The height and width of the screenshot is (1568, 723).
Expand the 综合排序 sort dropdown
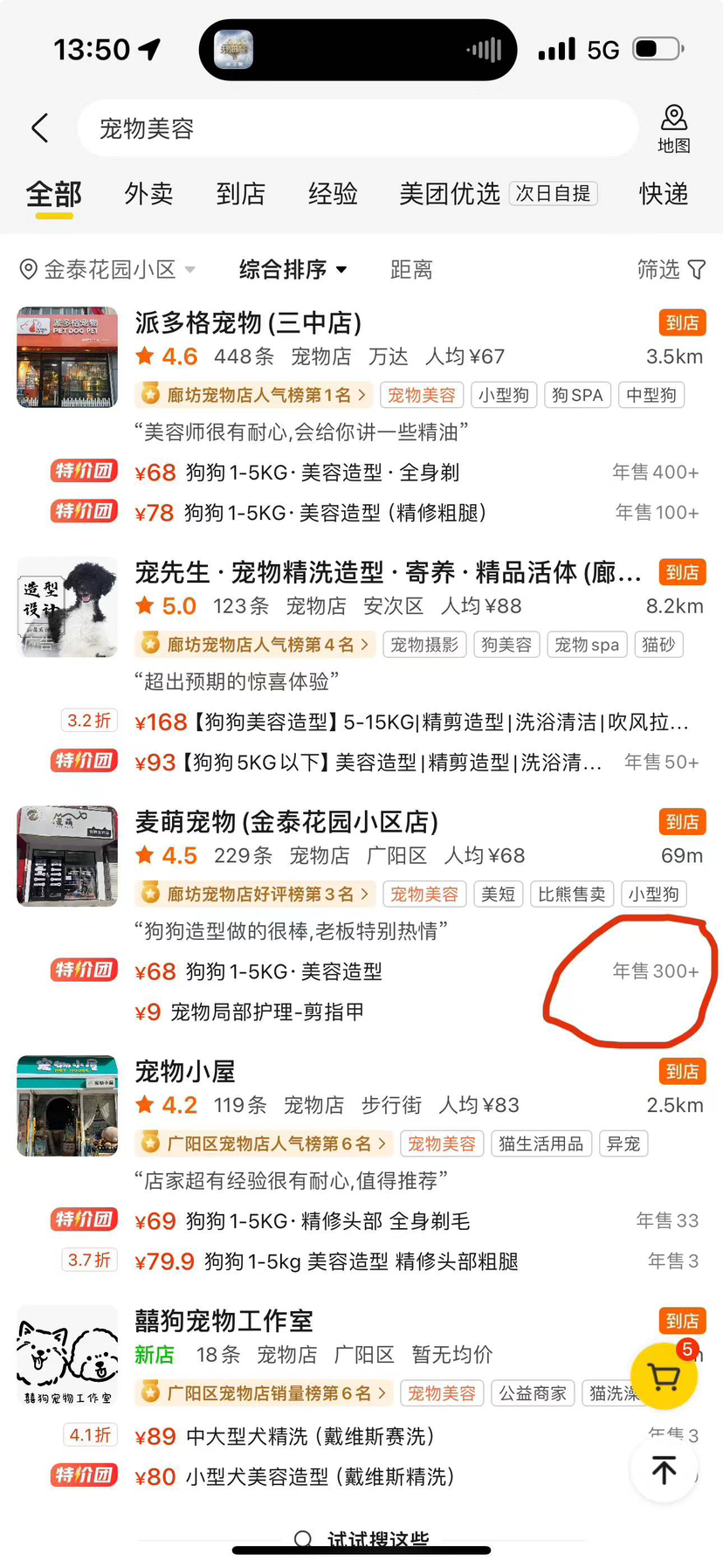click(x=293, y=269)
